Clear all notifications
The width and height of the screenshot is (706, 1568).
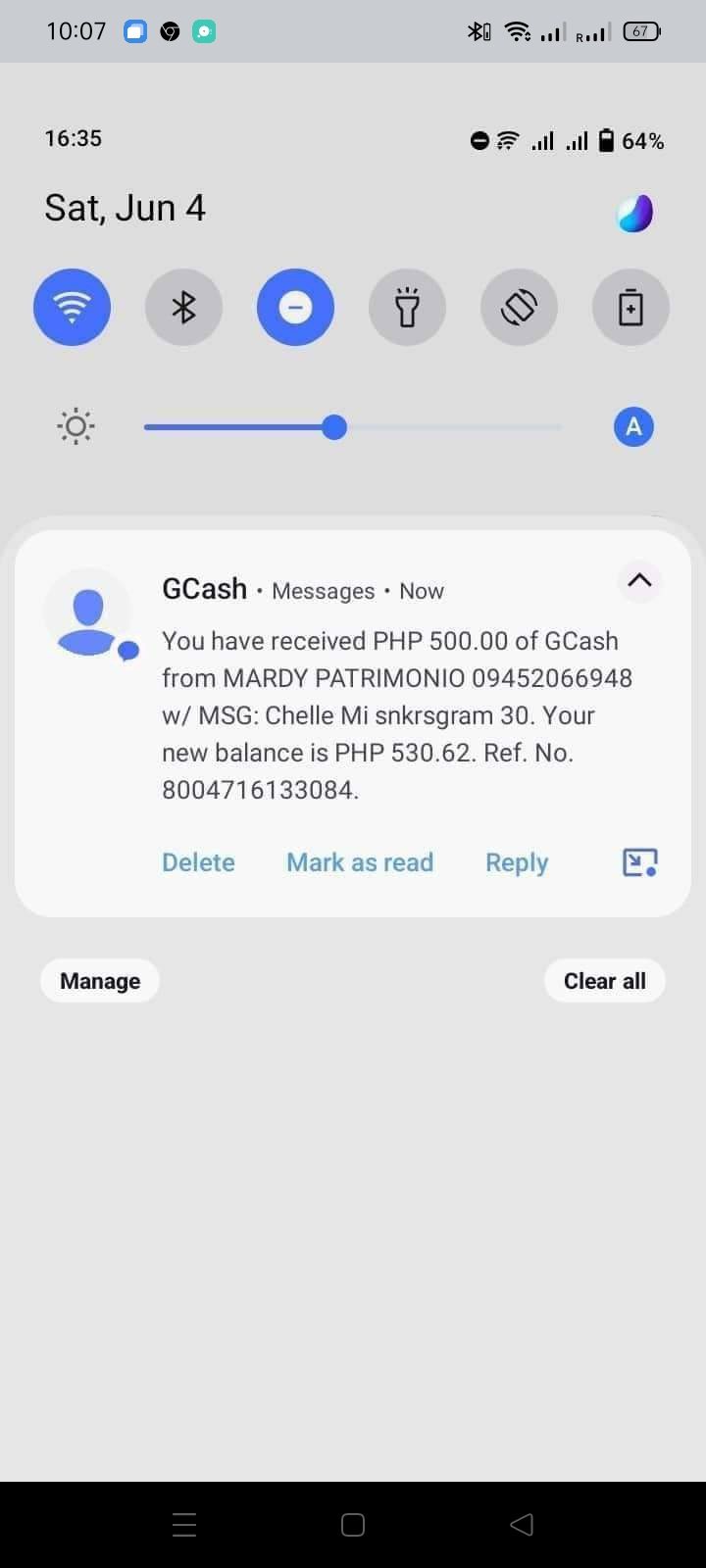tap(604, 981)
